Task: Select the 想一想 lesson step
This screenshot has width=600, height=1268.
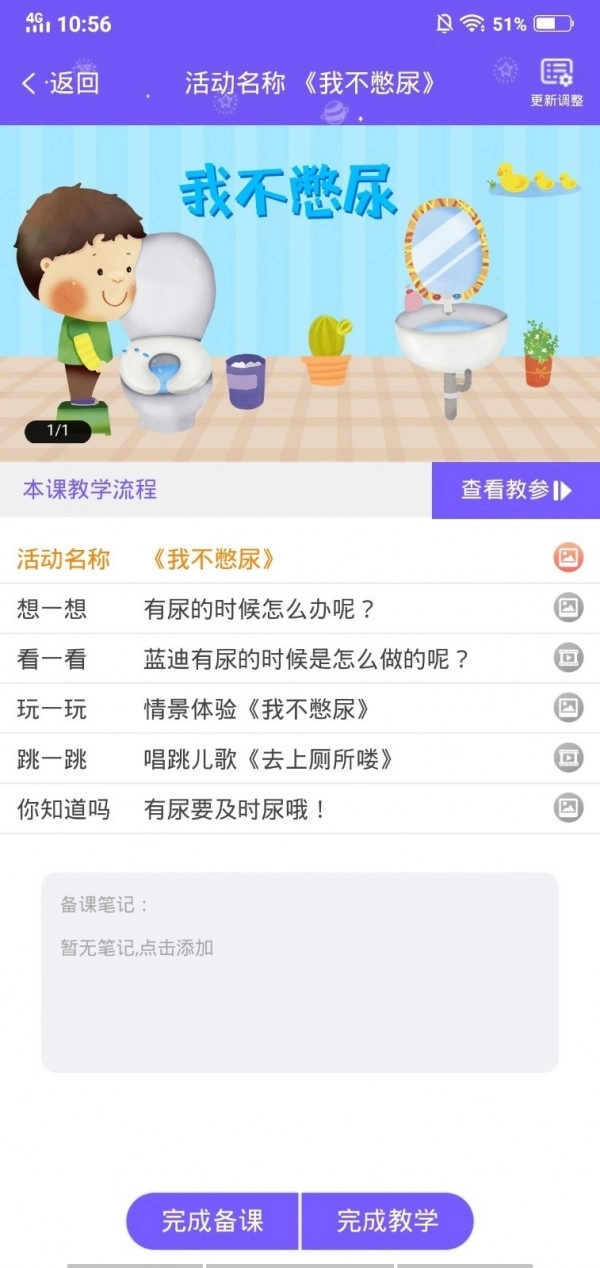Action: 300,608
